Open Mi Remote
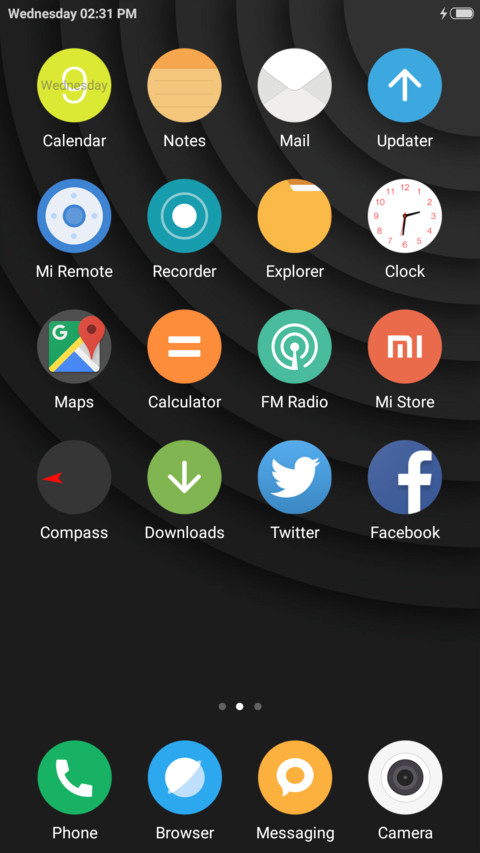Viewport: 480px width, 853px height. tap(74, 216)
